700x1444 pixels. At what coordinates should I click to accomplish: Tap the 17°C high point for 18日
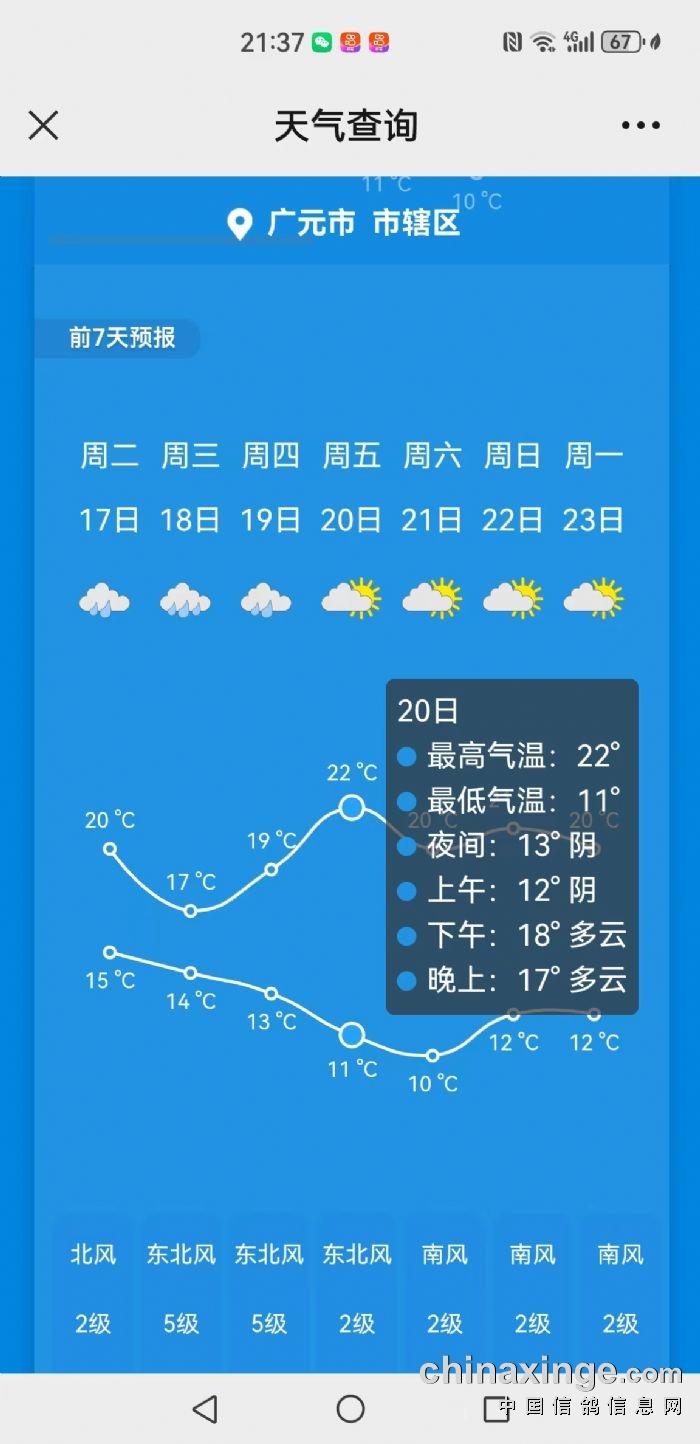pyautogui.click(x=191, y=910)
